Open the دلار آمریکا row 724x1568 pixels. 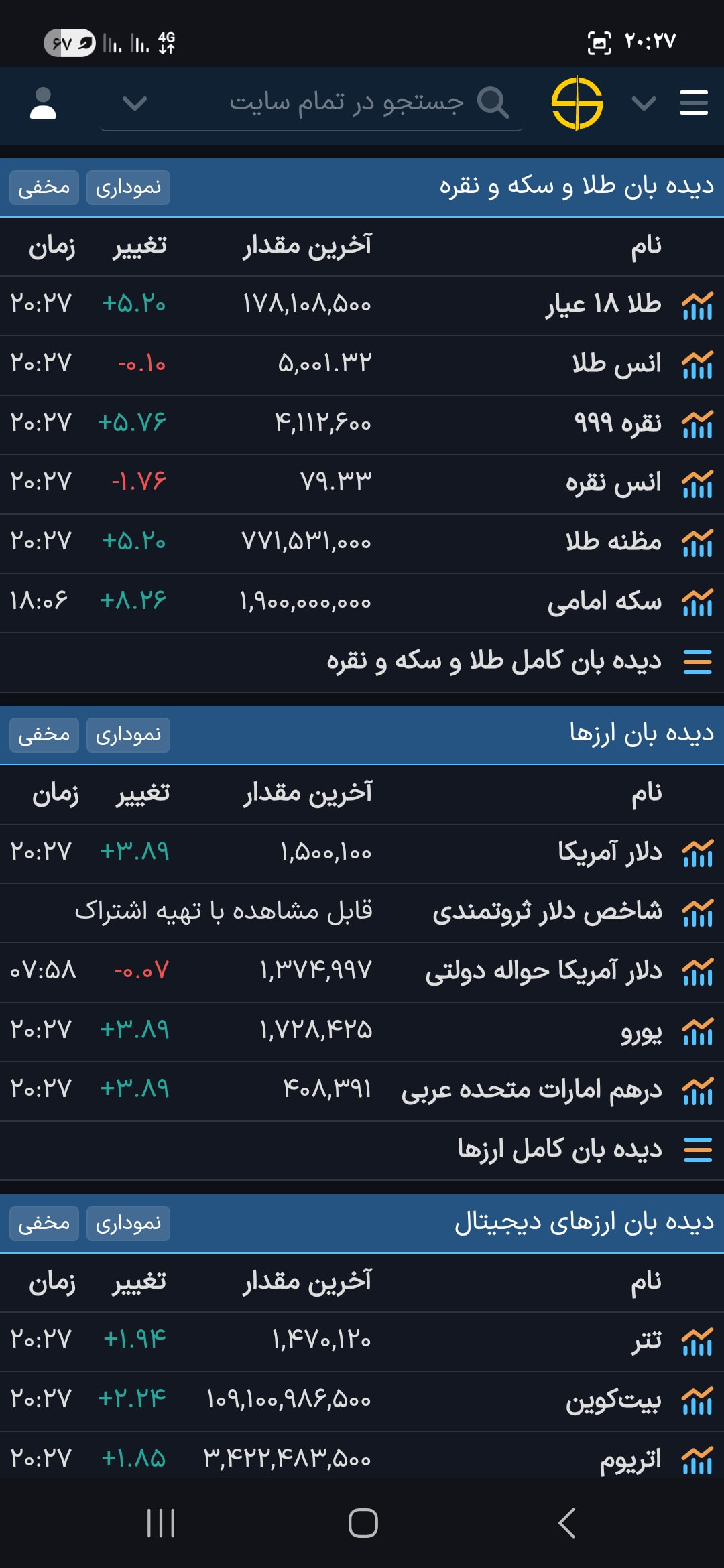[362, 853]
